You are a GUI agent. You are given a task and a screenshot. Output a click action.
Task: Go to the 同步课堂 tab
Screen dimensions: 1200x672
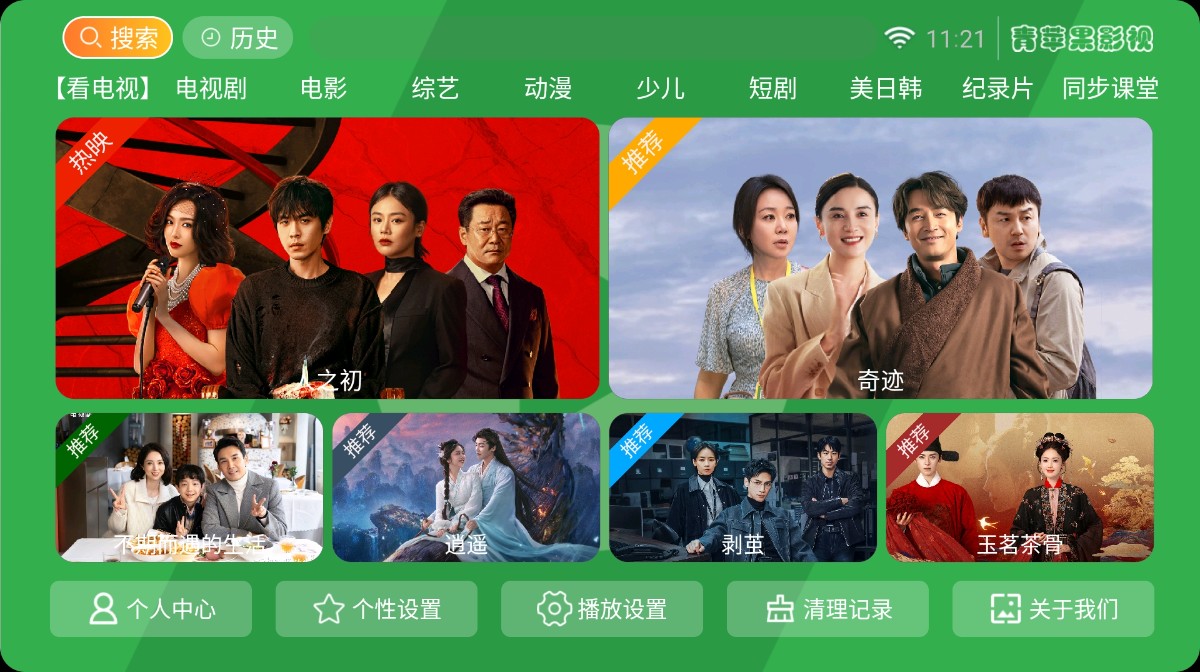click(x=1110, y=88)
